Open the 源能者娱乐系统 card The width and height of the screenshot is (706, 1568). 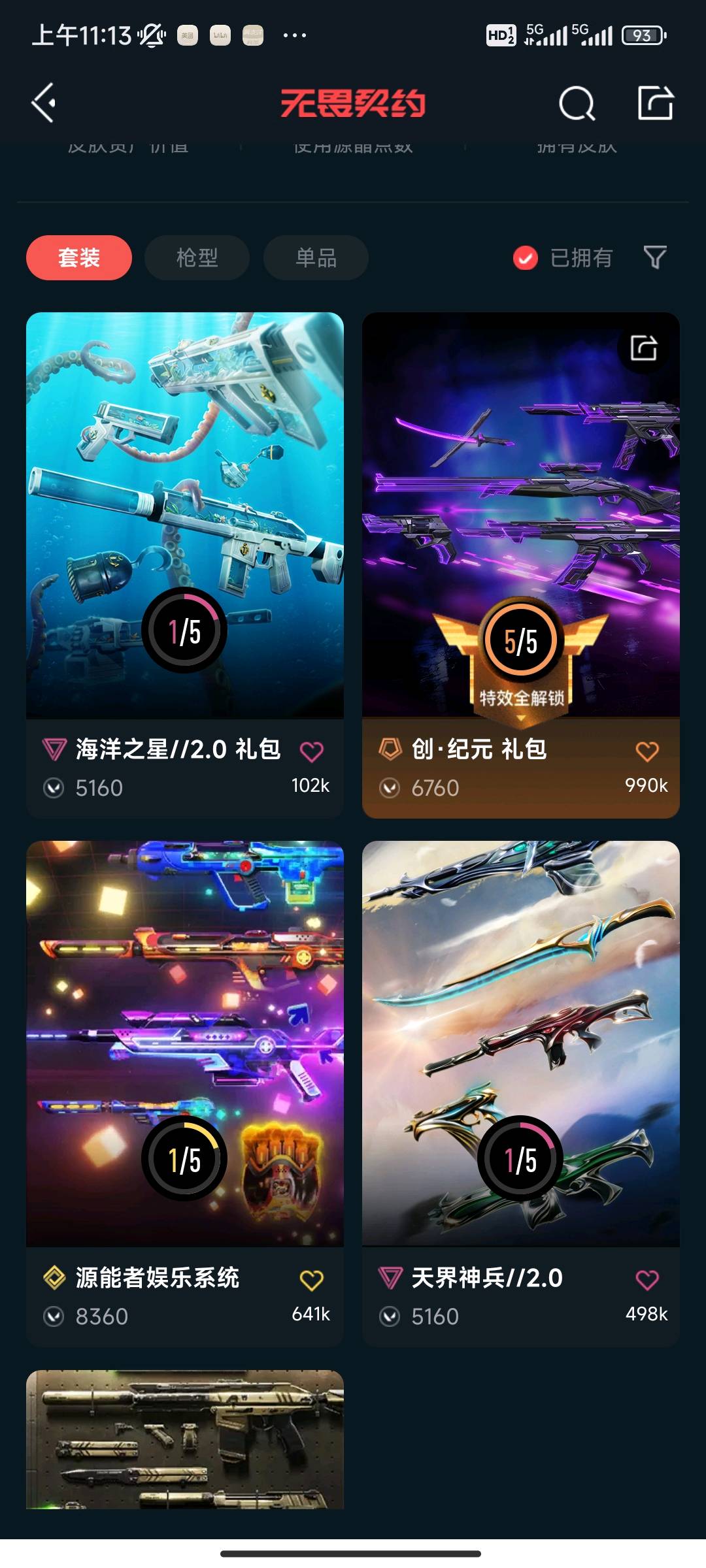click(x=184, y=1045)
